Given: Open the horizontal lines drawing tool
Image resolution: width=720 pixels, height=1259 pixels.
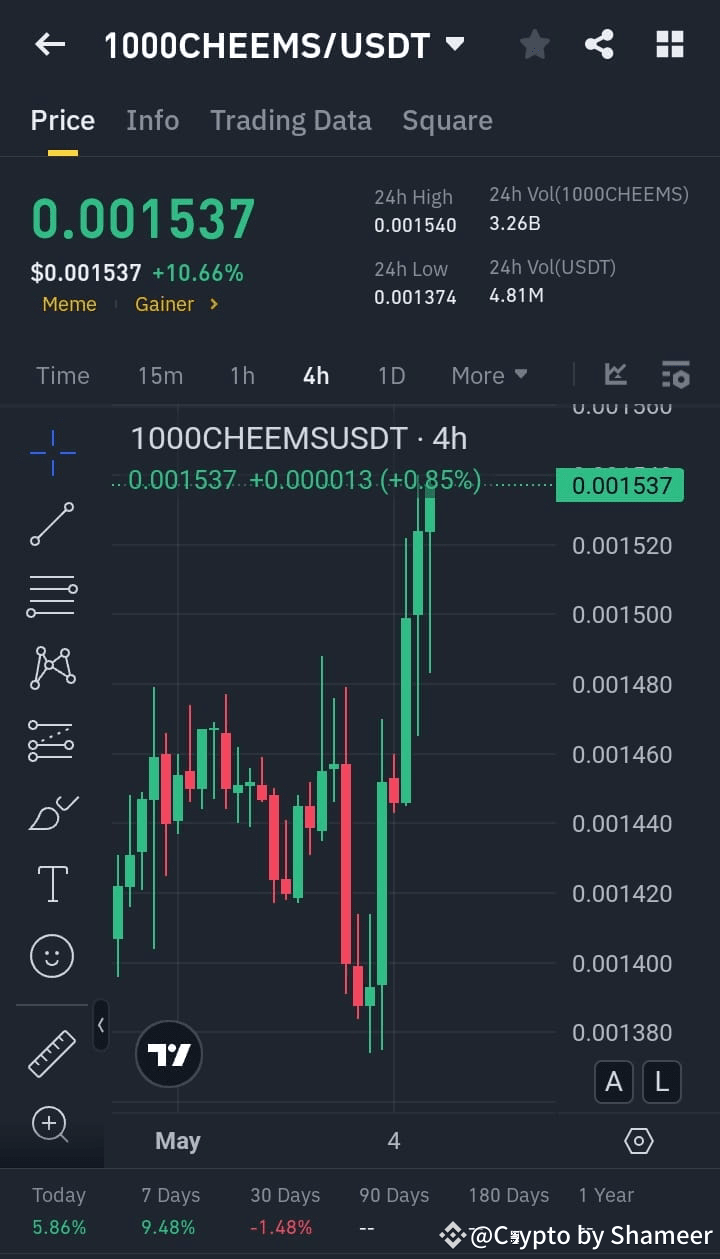Looking at the screenshot, I should 52,596.
